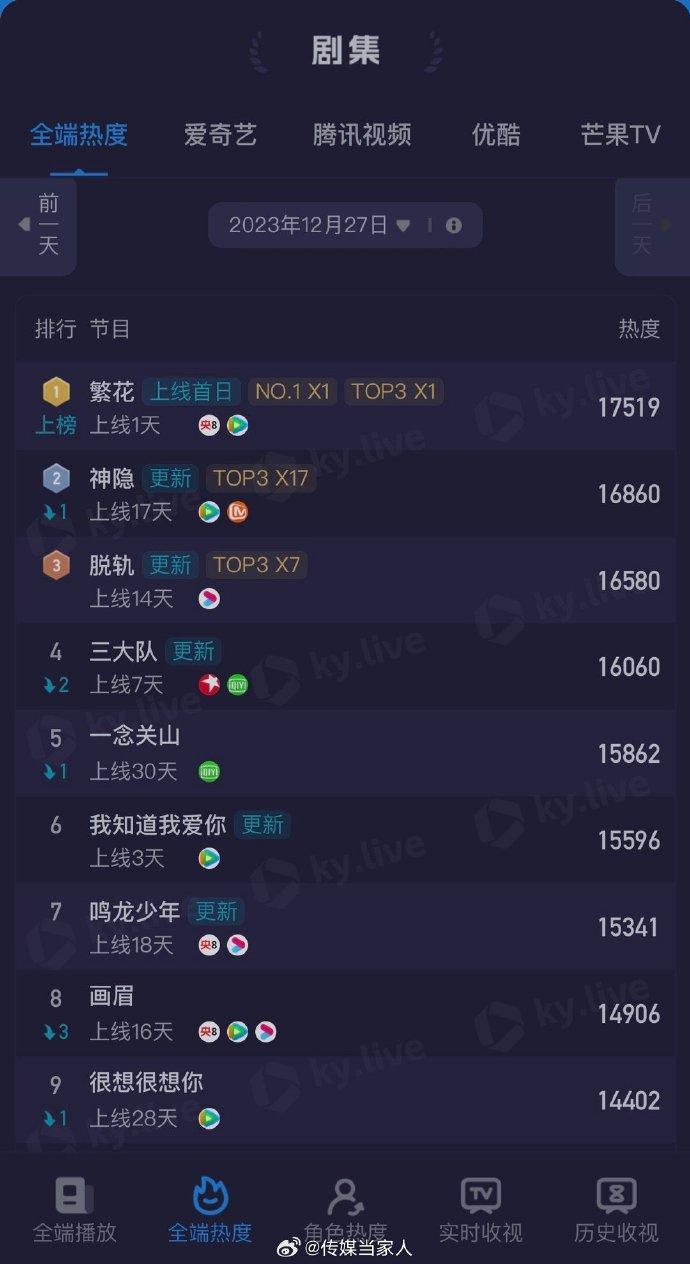Open the 繁花 ranking entry

(x=345, y=407)
